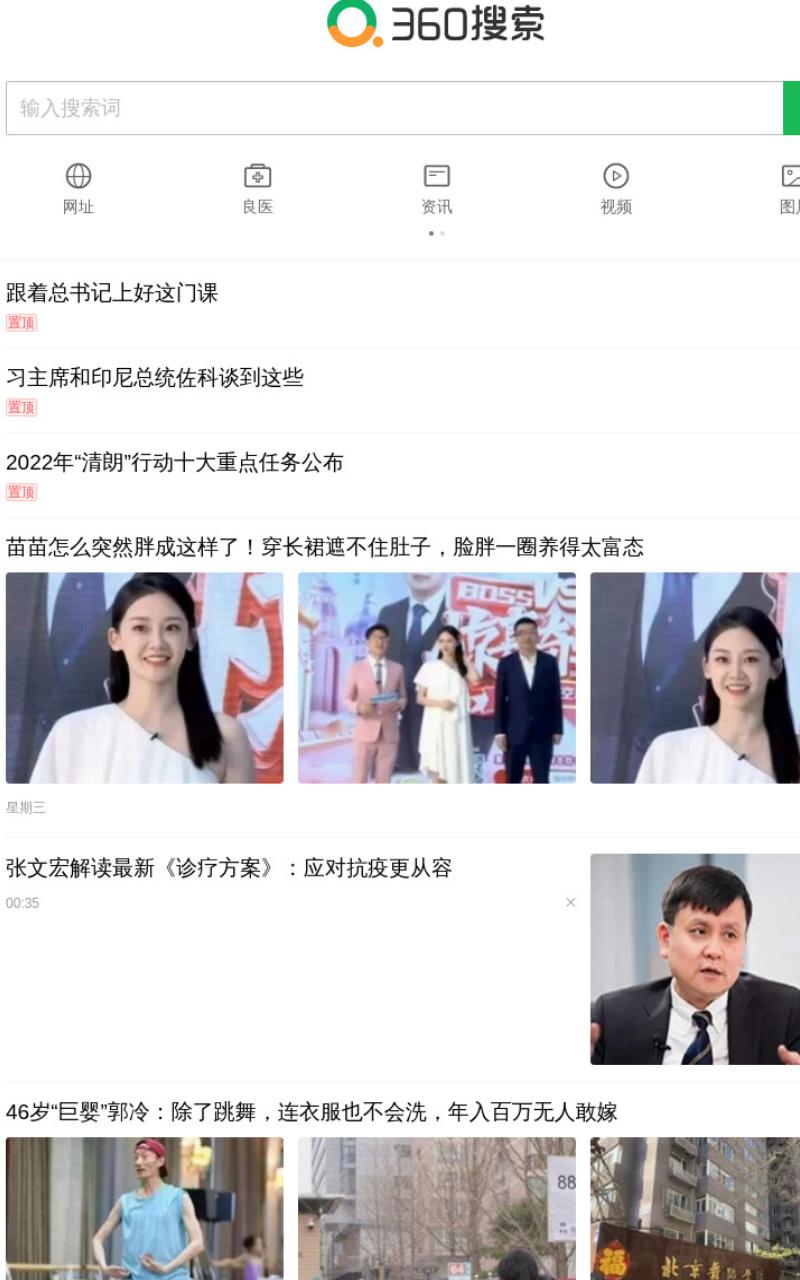
Task: Dismiss the 张文宏 news item
Action: [x=571, y=902]
